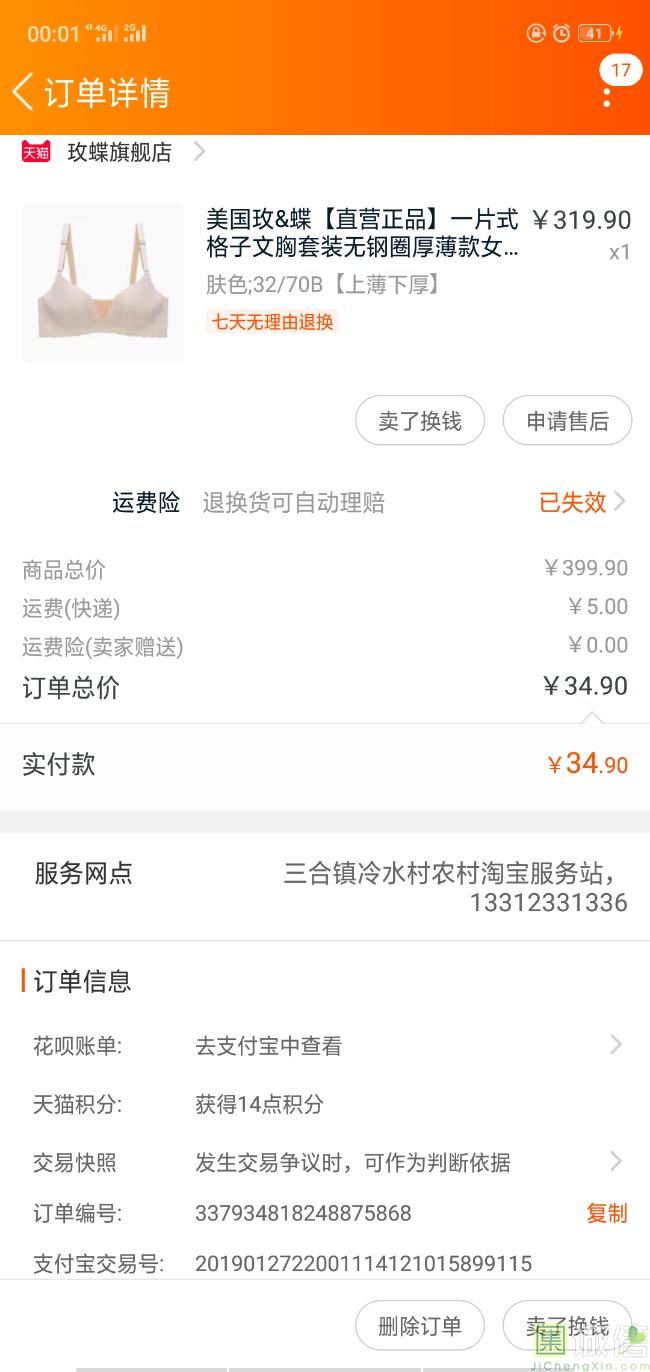650x1372 pixels.
Task: Tap the 删除订单 button
Action: 420,1326
